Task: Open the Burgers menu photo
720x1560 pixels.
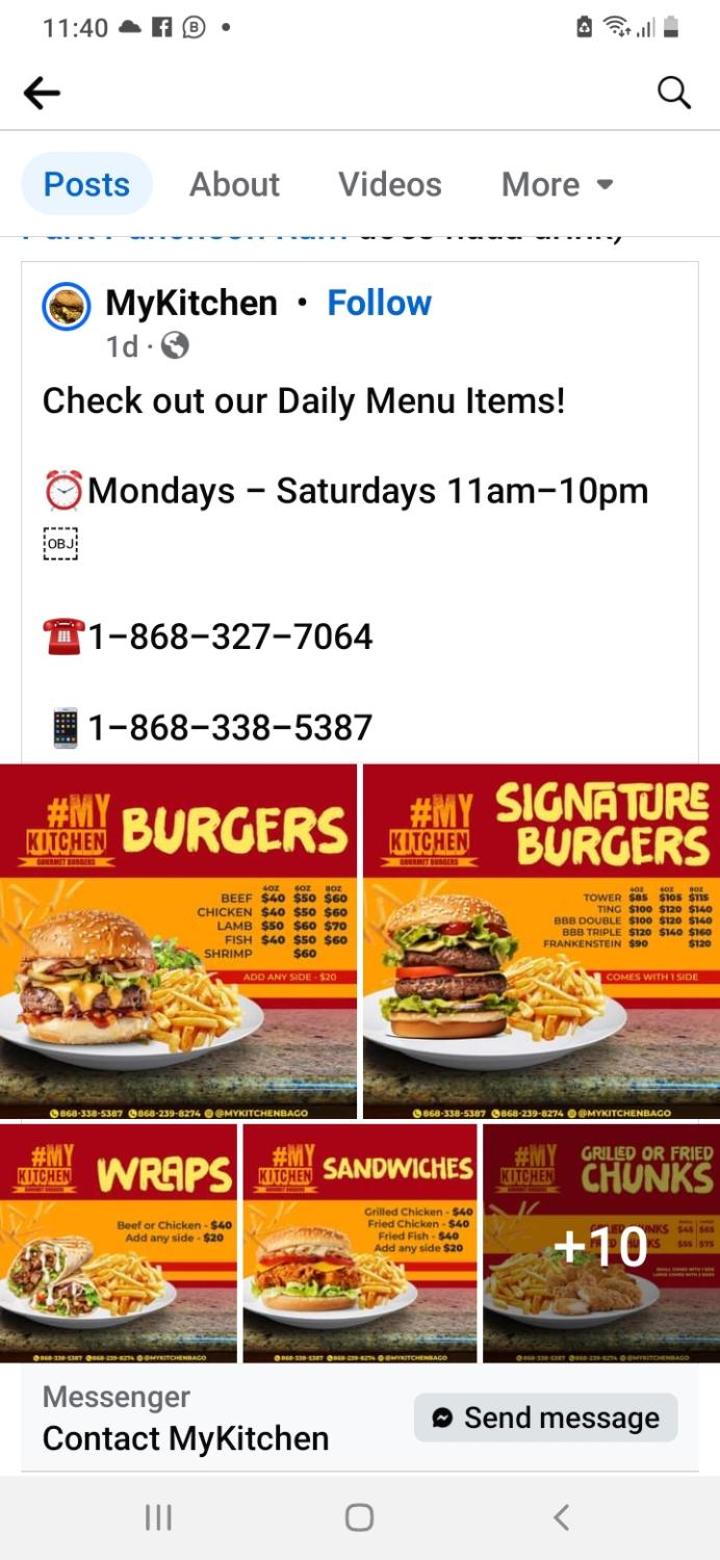Action: click(x=178, y=941)
